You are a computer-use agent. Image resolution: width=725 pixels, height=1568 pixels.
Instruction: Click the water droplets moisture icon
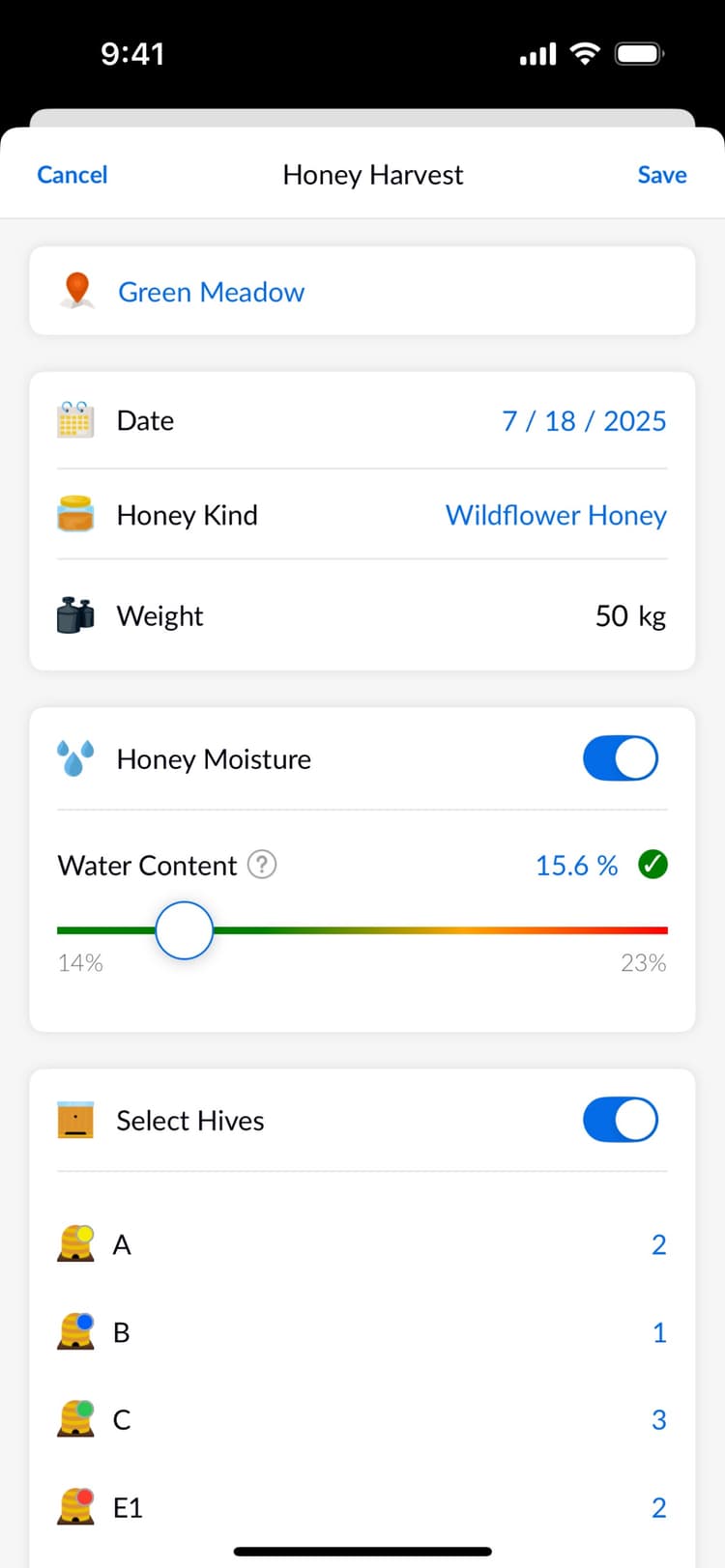75,758
